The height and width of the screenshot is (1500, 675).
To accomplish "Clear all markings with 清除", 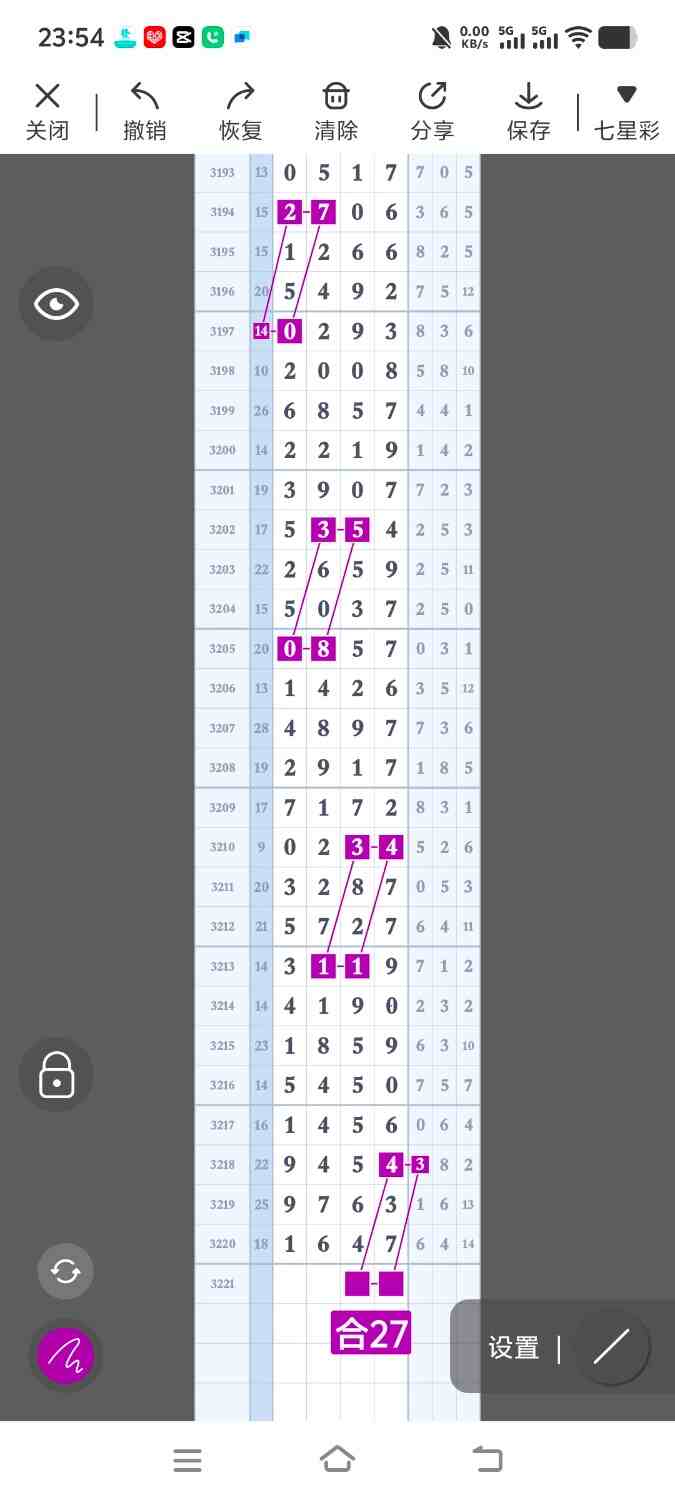I will 336,110.
